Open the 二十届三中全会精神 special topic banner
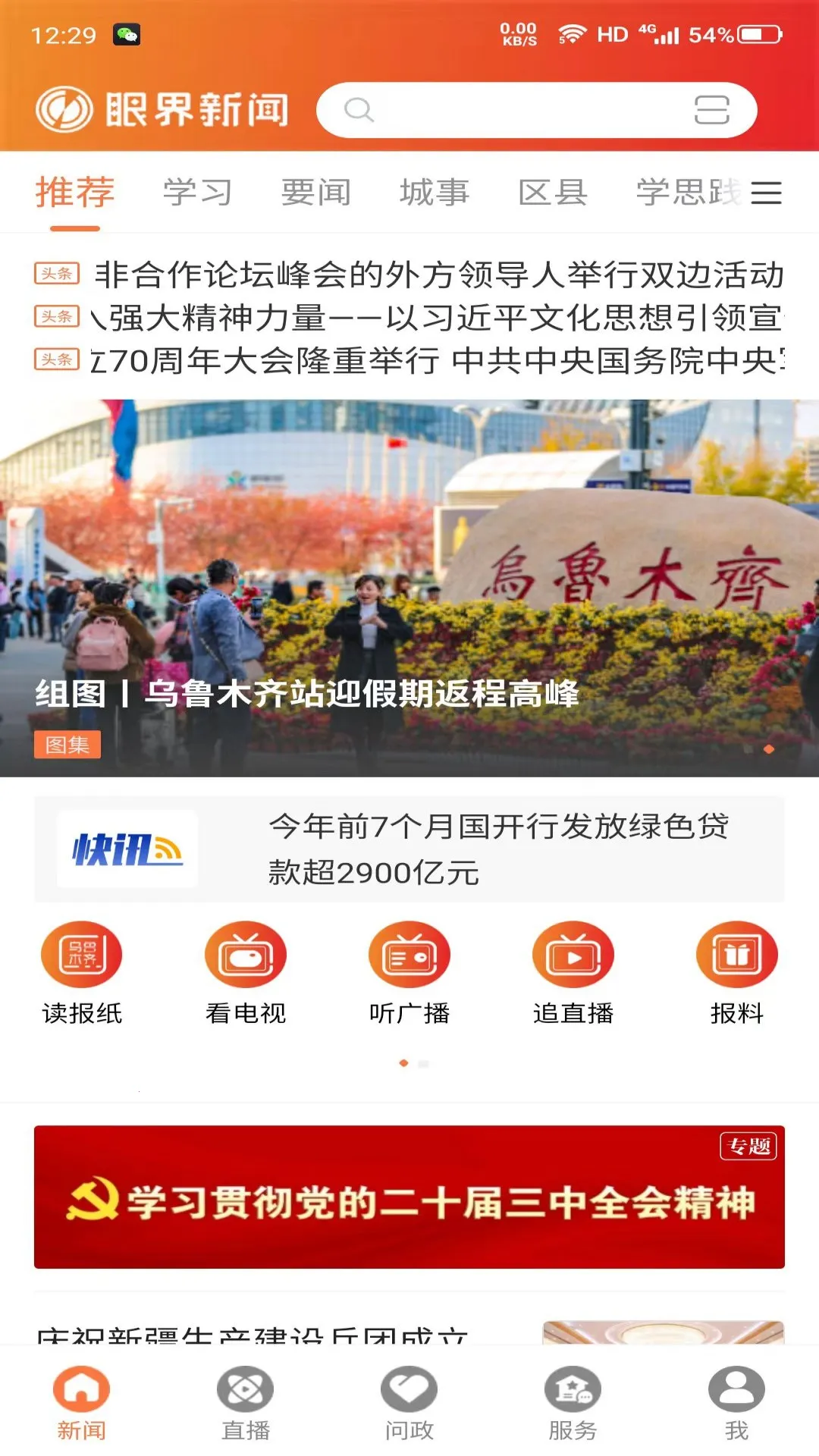This screenshot has height=1456, width=819. pyautogui.click(x=409, y=1197)
